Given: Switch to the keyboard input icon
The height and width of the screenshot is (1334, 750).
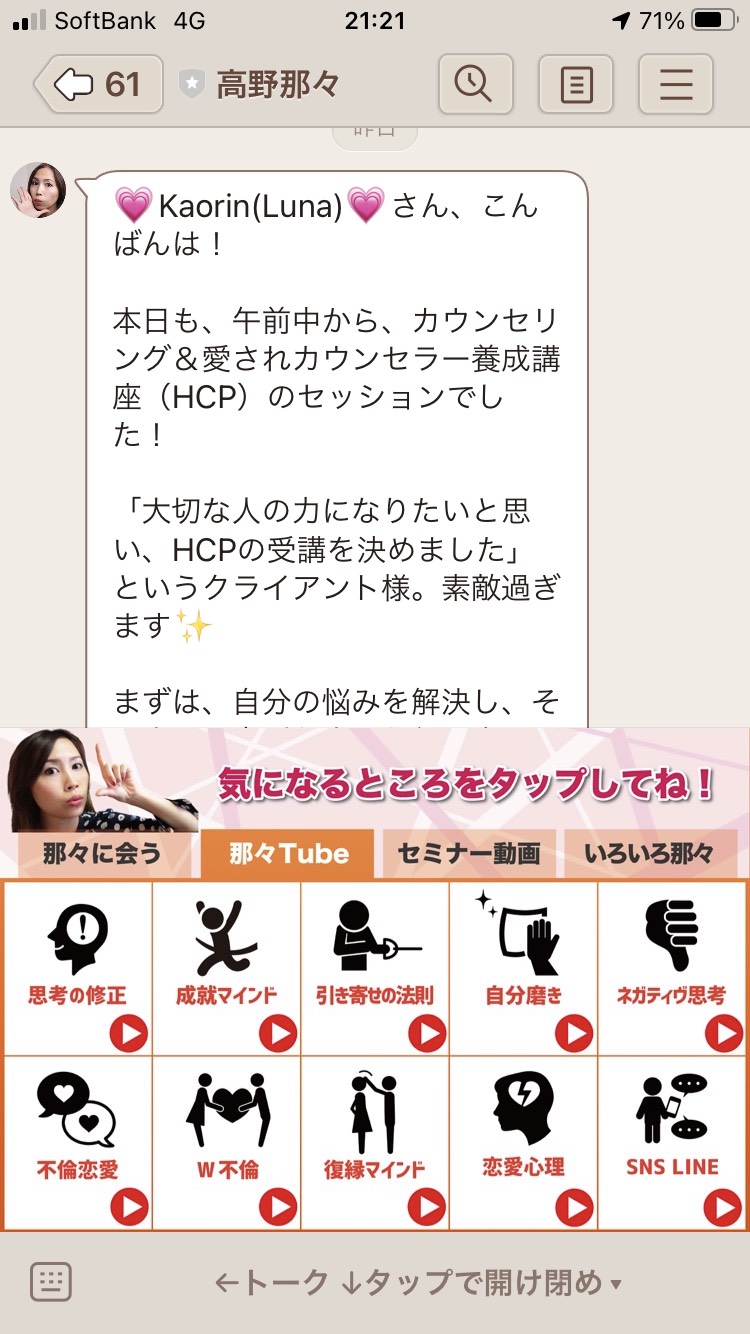Looking at the screenshot, I should 50,1281.
